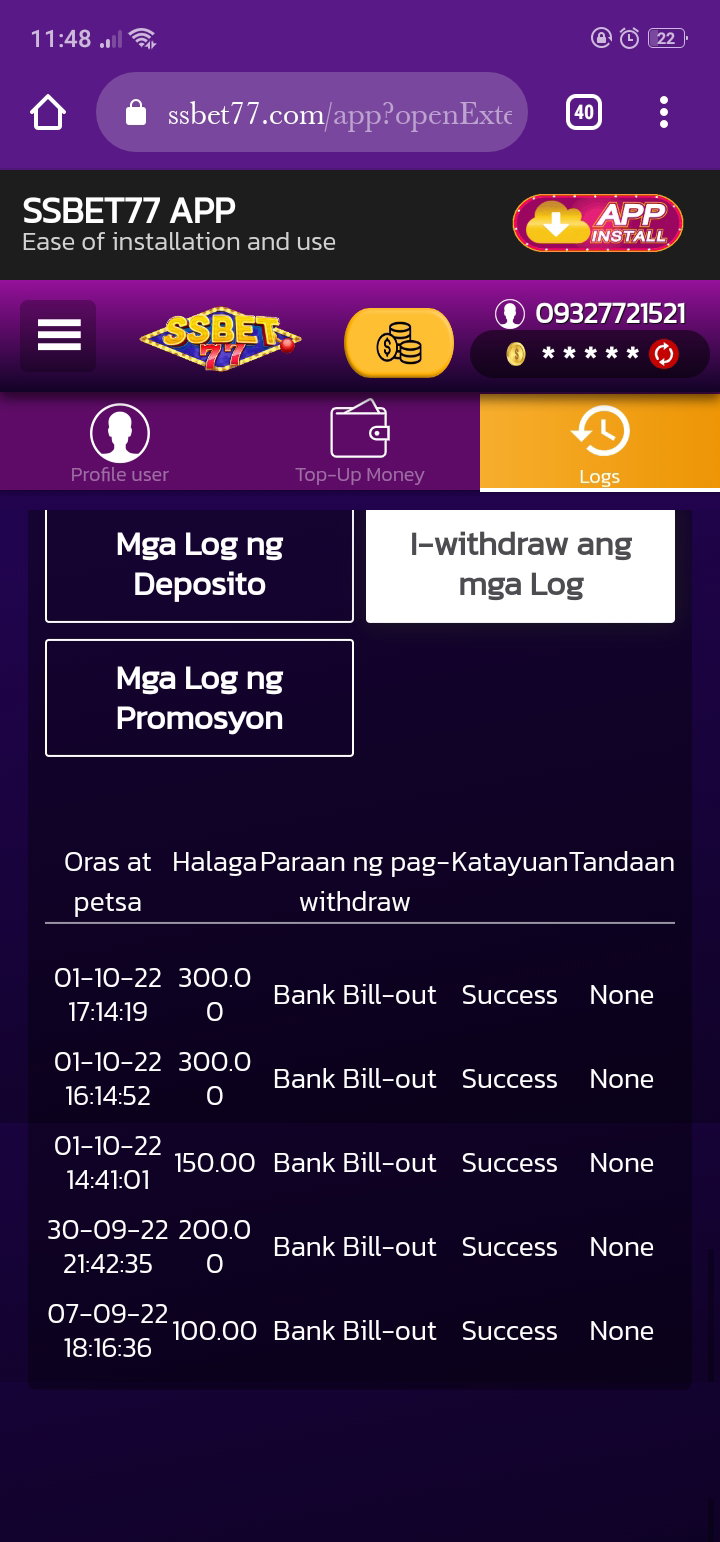720x1542 pixels.
Task: Switch to the Profile user tab
Action: (120, 442)
